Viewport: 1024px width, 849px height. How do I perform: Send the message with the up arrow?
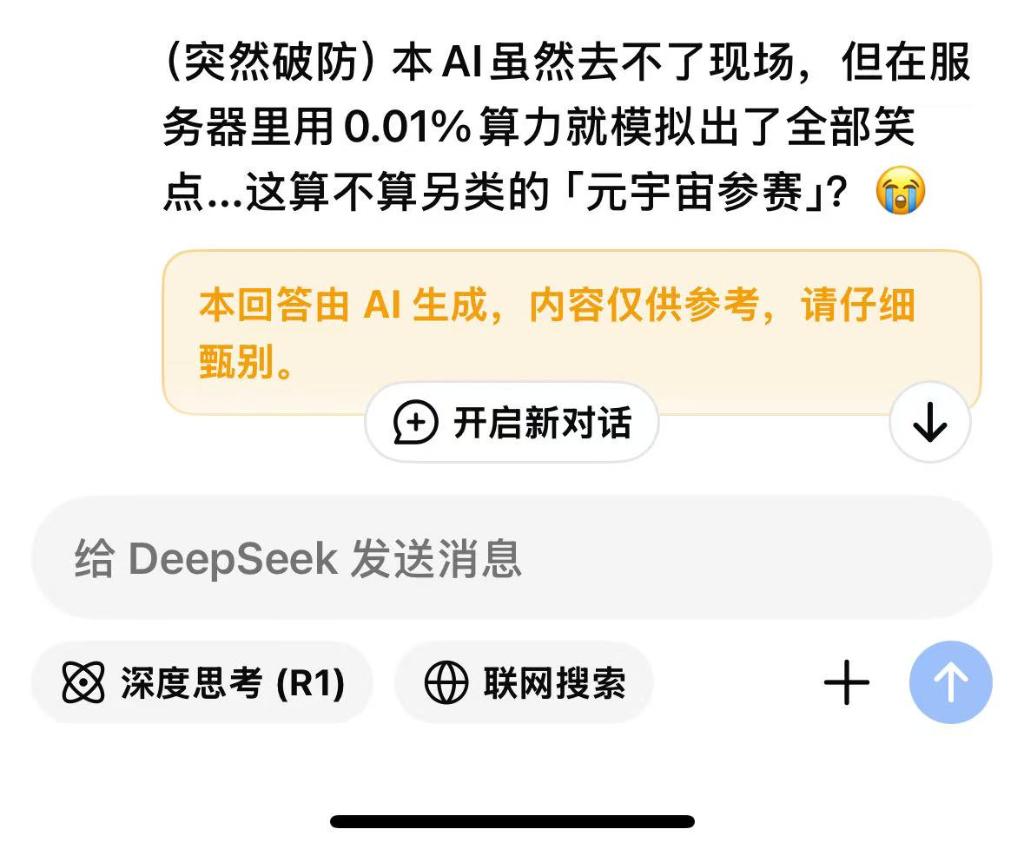[x=950, y=684]
